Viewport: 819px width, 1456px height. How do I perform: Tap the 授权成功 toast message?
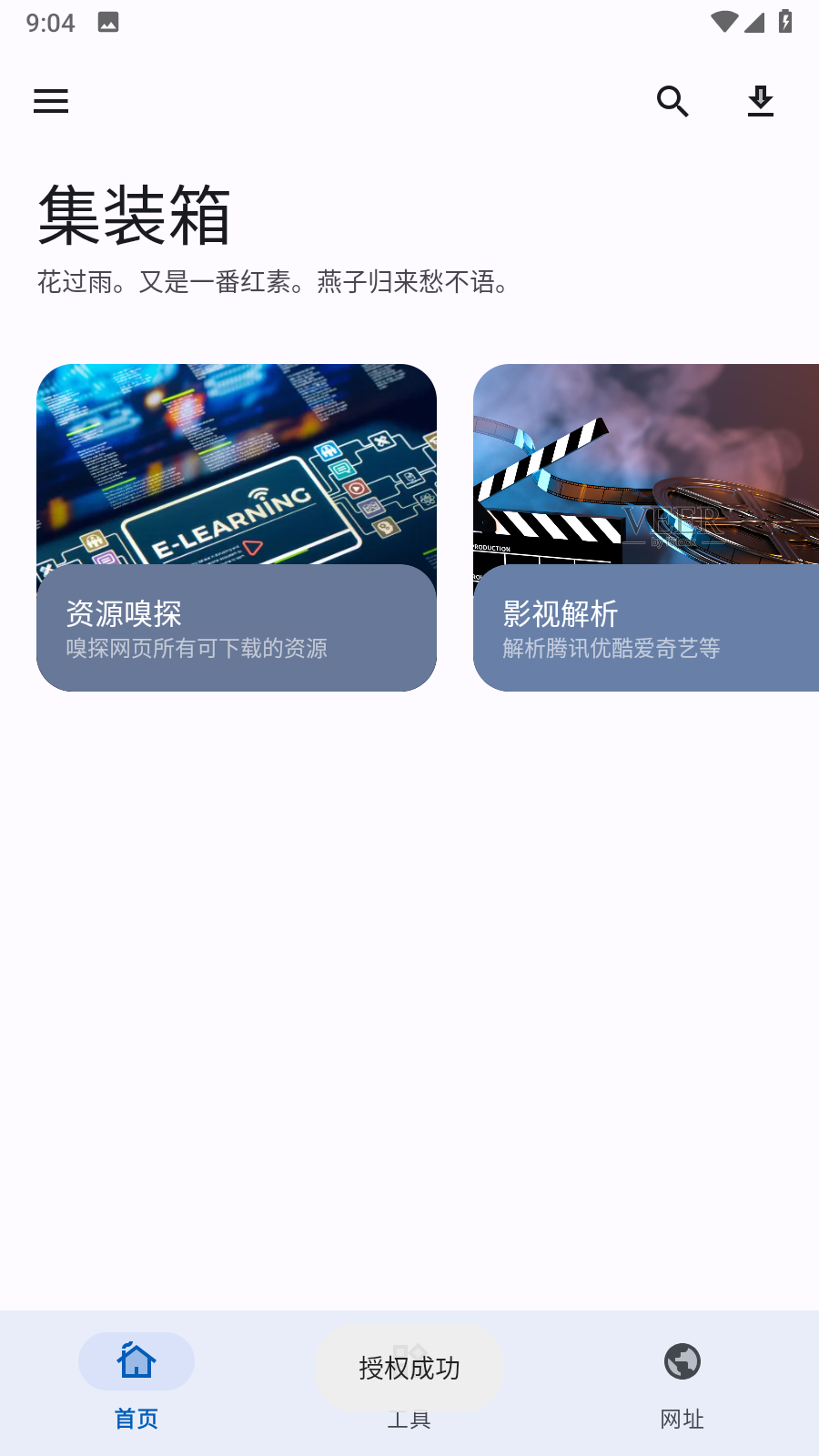(409, 1368)
